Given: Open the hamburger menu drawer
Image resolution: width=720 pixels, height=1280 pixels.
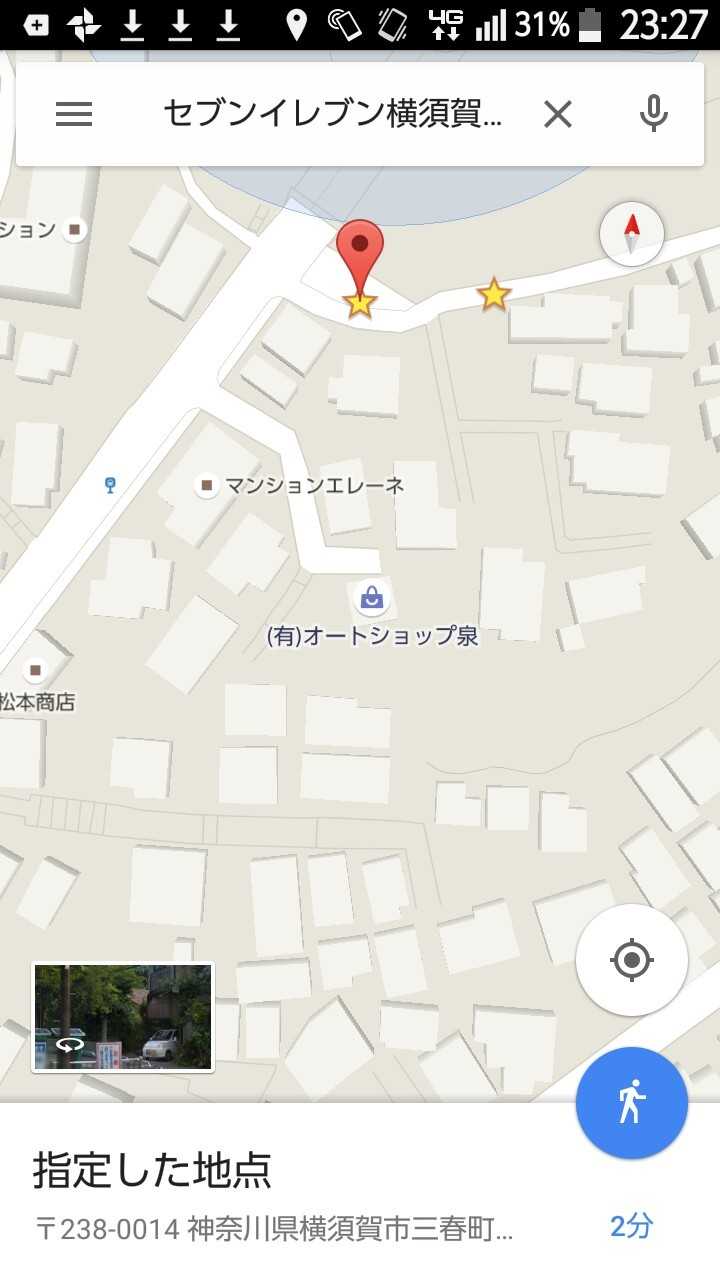Looking at the screenshot, I should coord(74,114).
